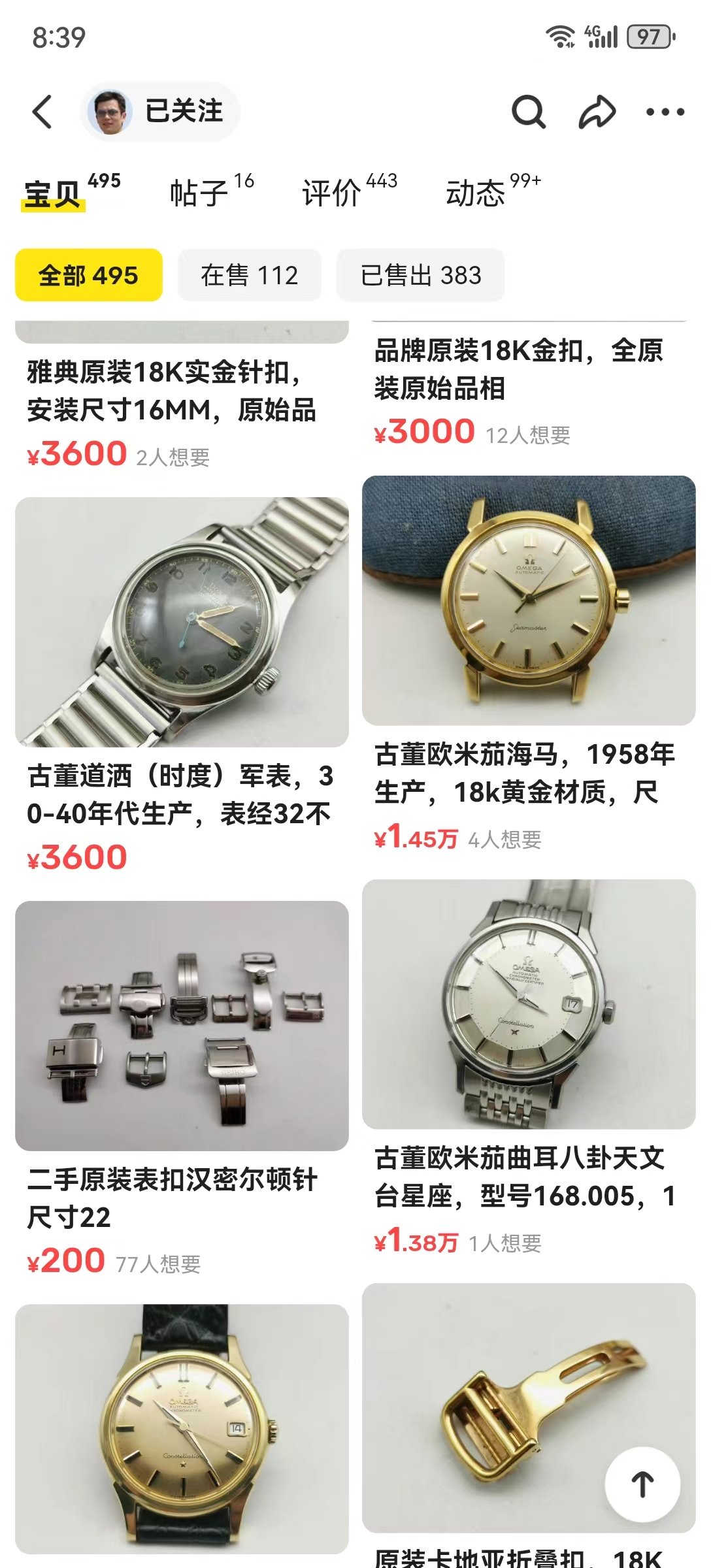Open the 雅典原装18K实金针扣 listing

tap(171, 391)
